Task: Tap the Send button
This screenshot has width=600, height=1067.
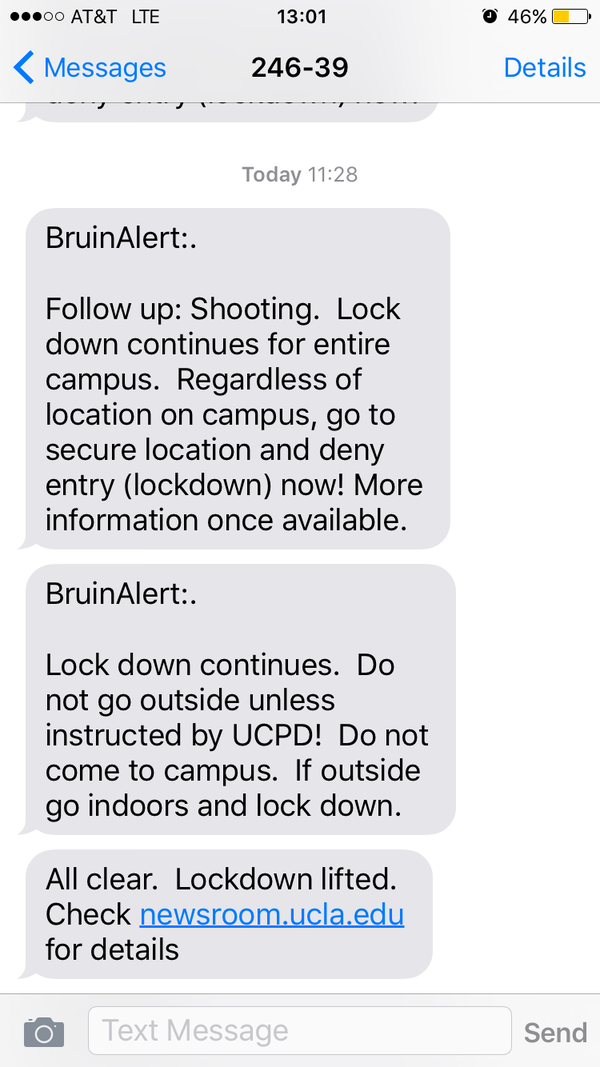Action: pos(555,1032)
